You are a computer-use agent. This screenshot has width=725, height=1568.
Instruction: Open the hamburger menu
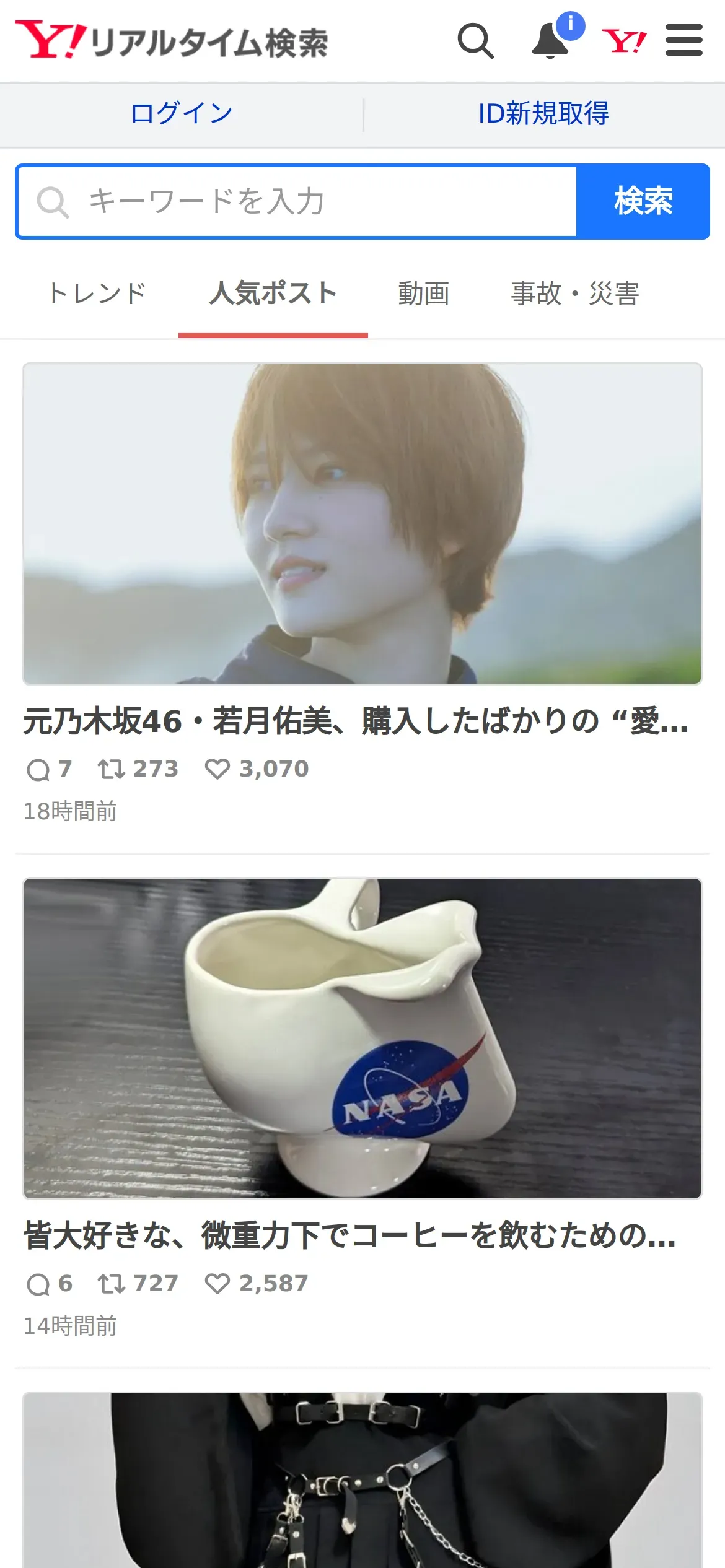pos(683,41)
